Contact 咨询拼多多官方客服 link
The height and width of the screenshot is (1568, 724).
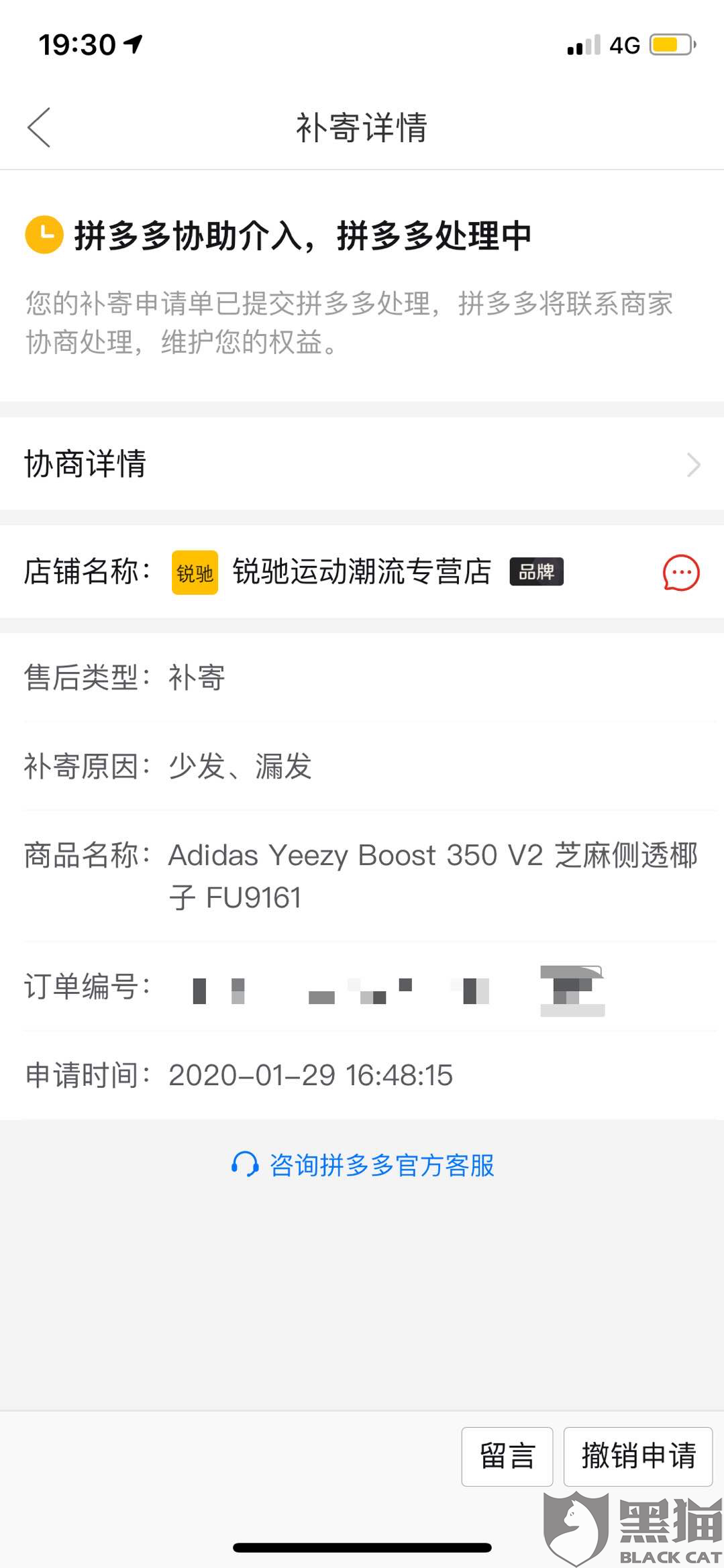362,1166
